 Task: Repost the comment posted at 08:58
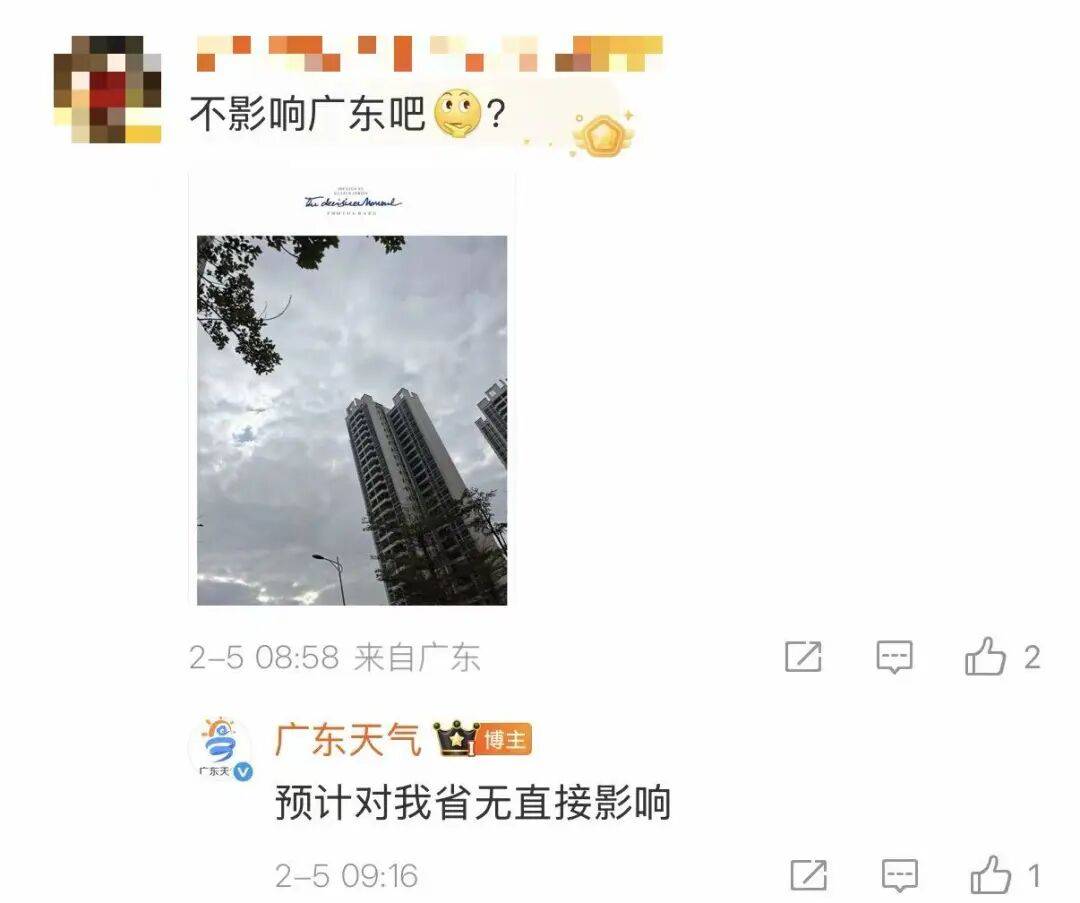(804, 657)
